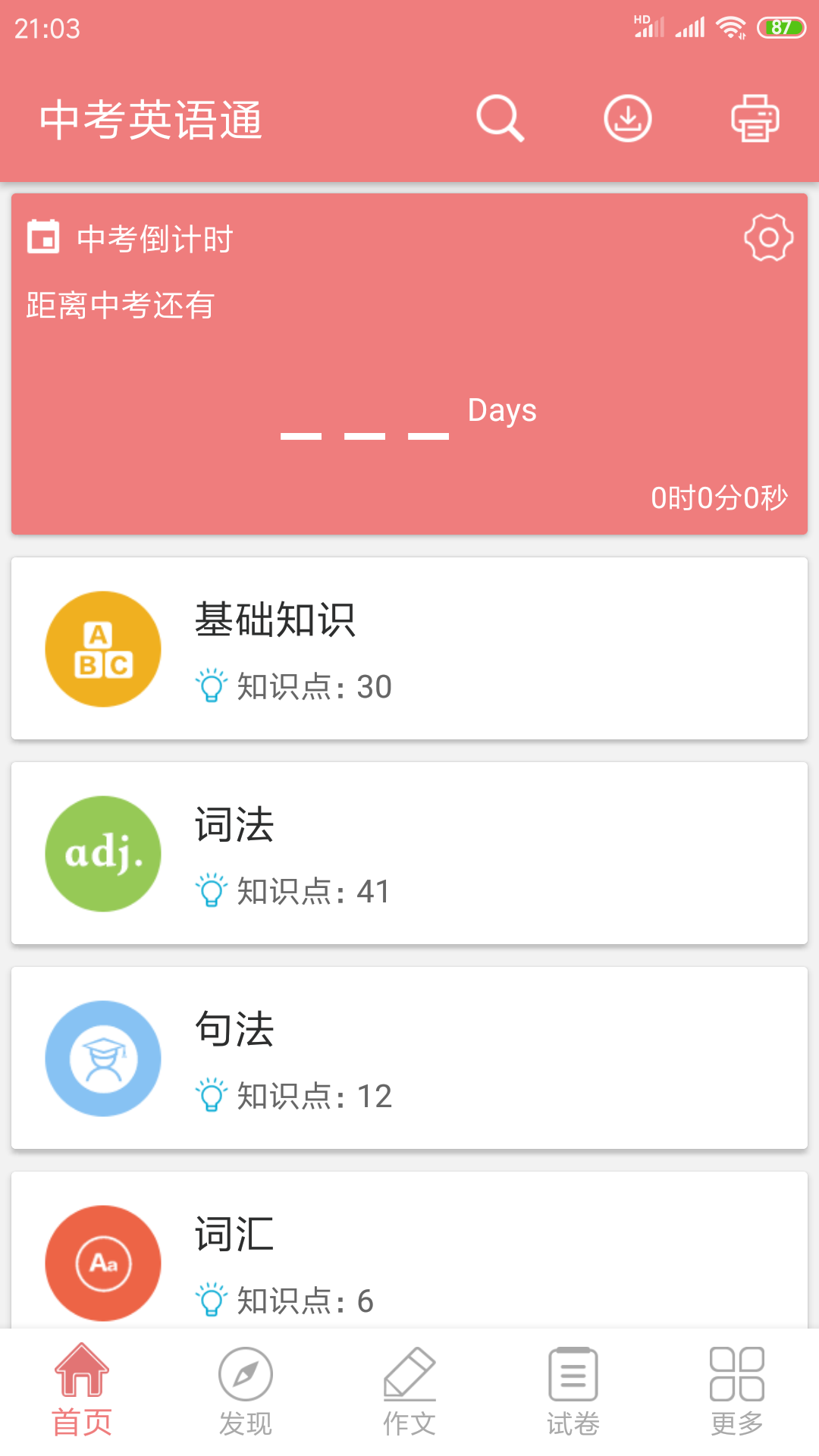The image size is (819, 1456).
Task: Open the search icon in the top bar
Action: pyautogui.click(x=500, y=118)
